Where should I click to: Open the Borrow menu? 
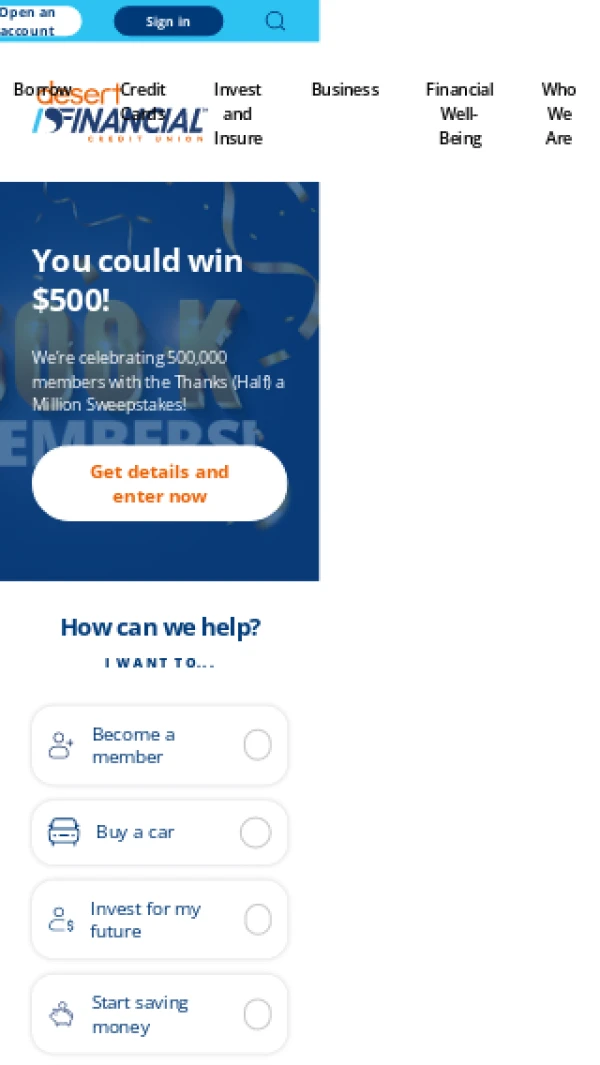(43, 89)
